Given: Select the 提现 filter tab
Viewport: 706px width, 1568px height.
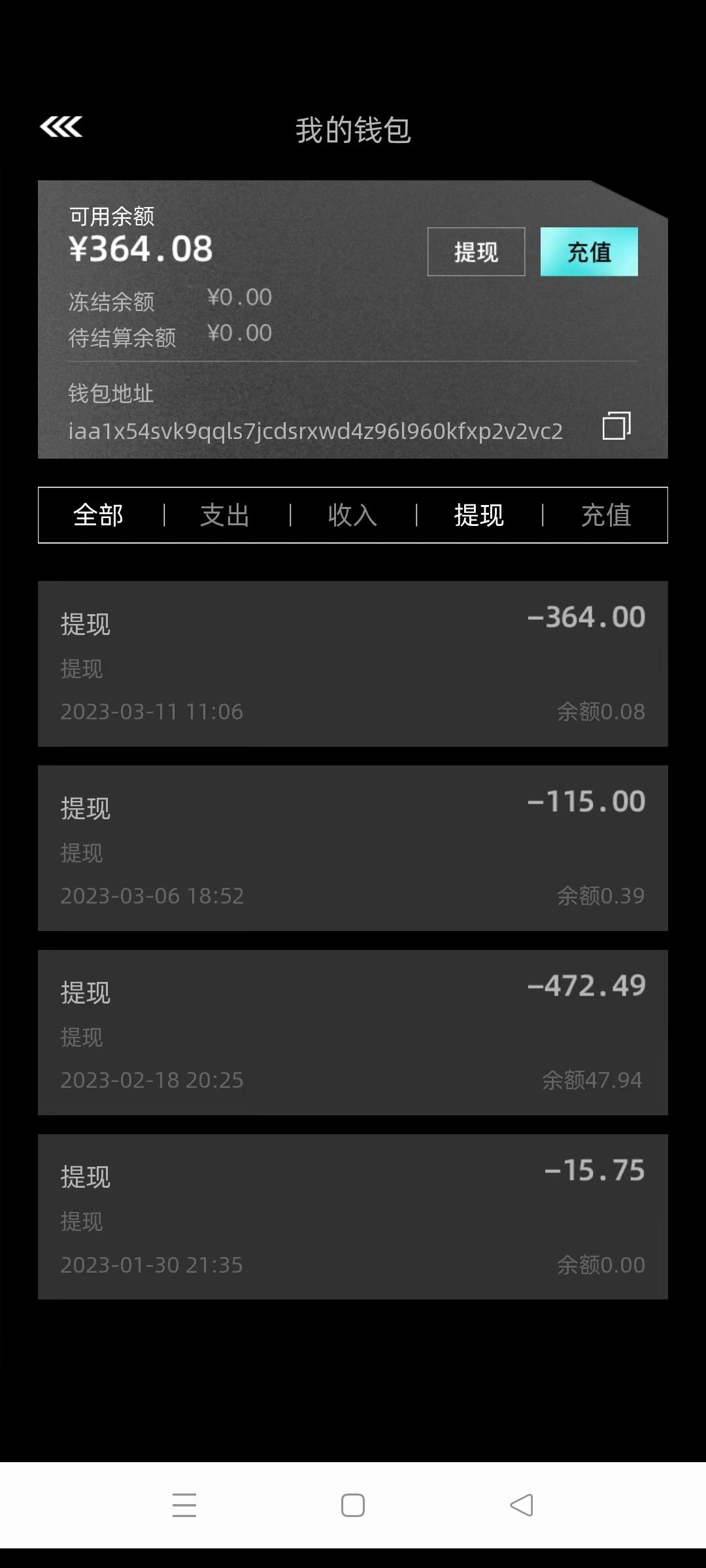Looking at the screenshot, I should [x=479, y=515].
